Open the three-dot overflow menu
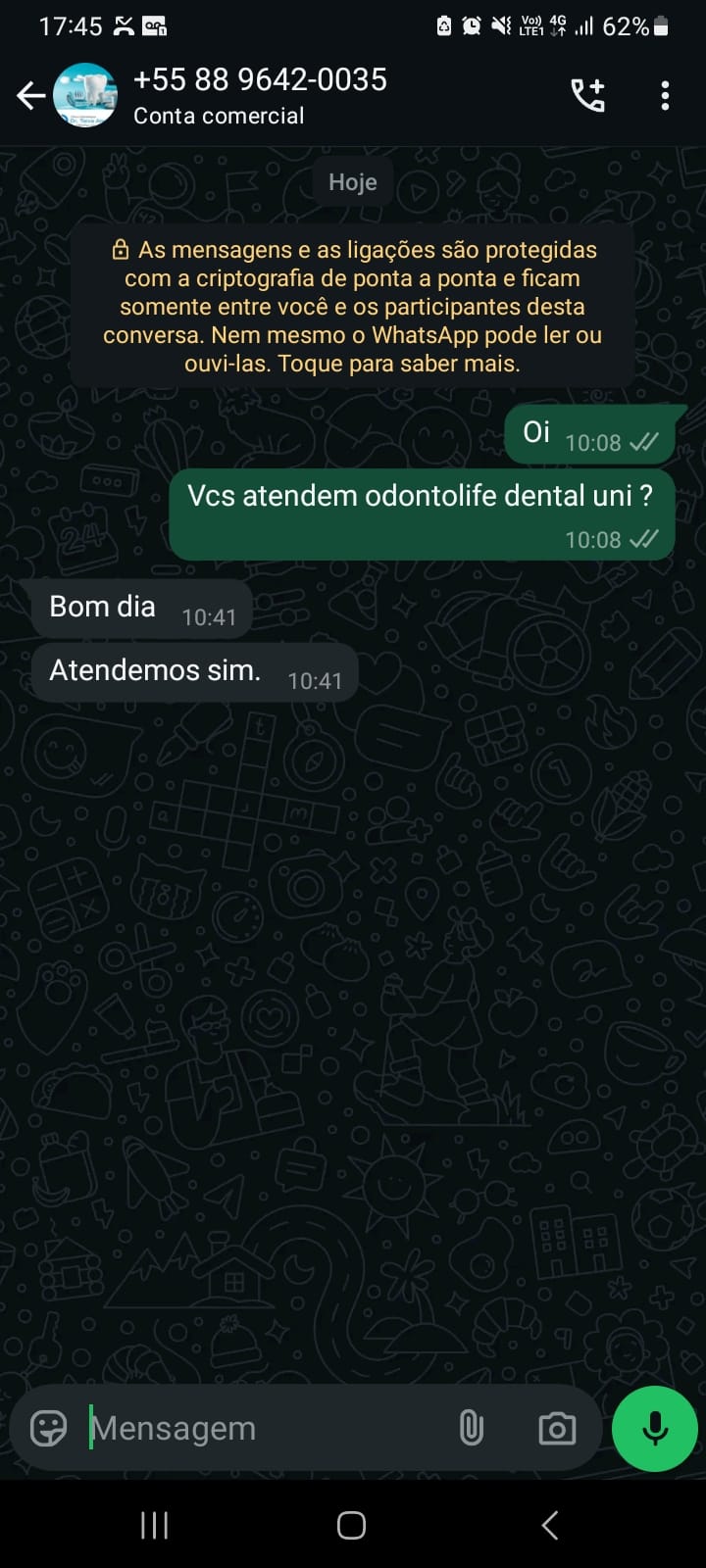This screenshot has height=1568, width=706. point(665,96)
